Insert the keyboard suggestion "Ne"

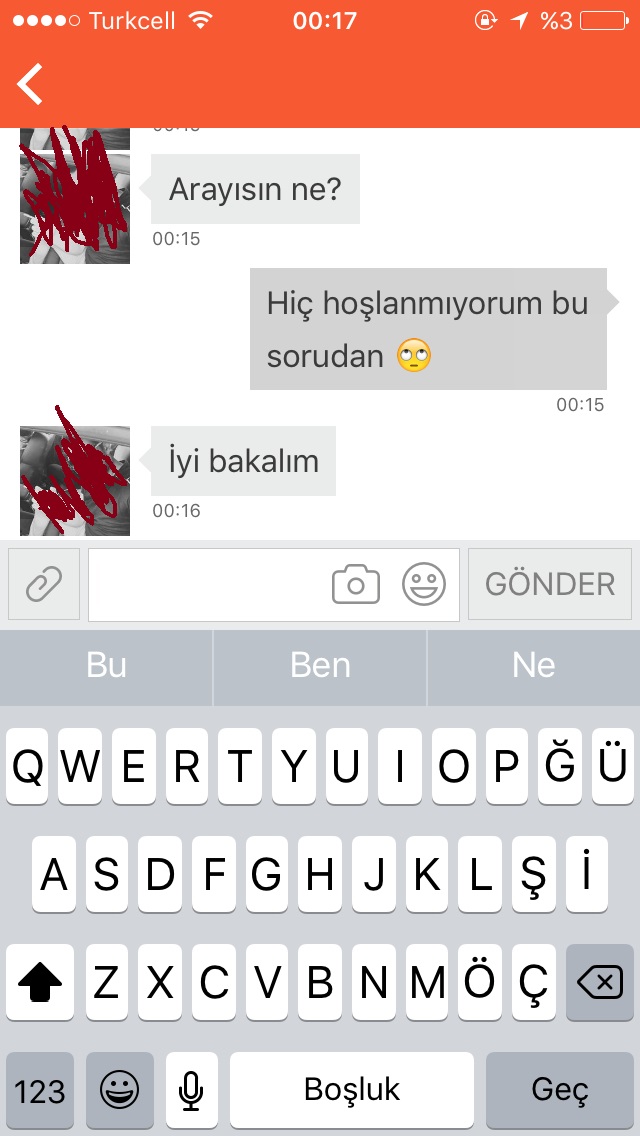click(x=533, y=666)
